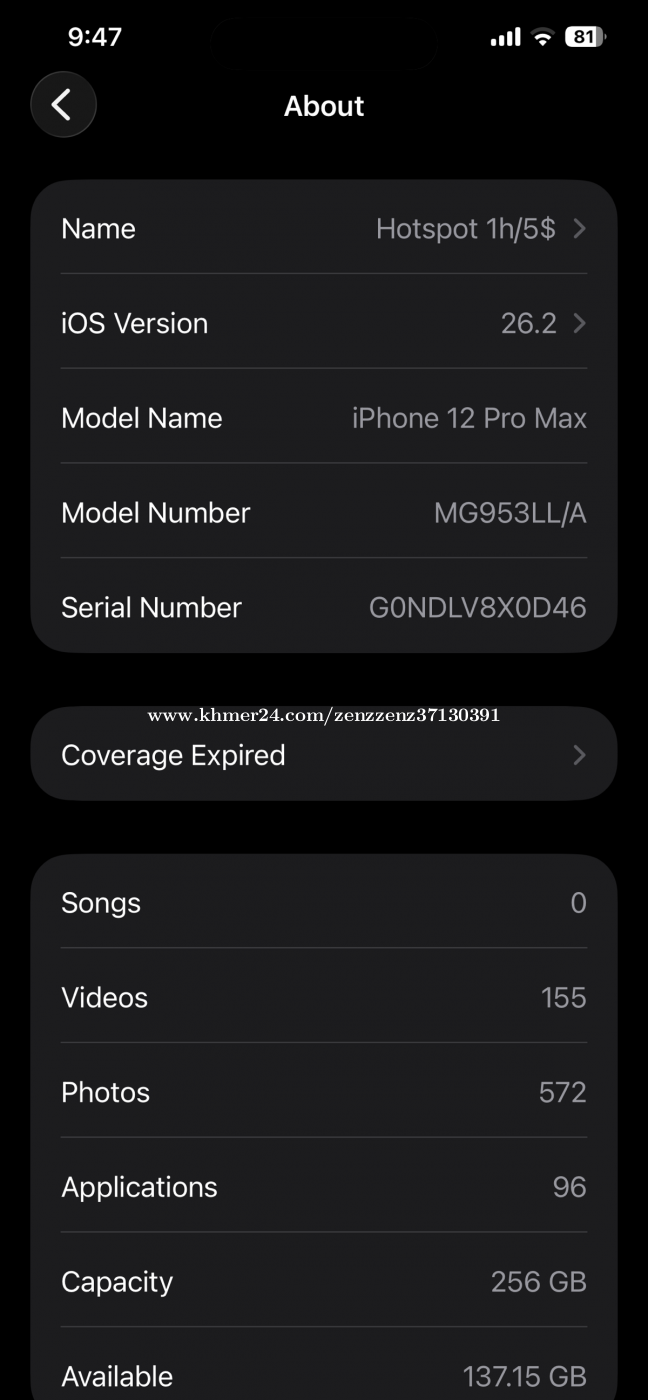
Task: Go back from the About screen
Action: click(x=63, y=104)
